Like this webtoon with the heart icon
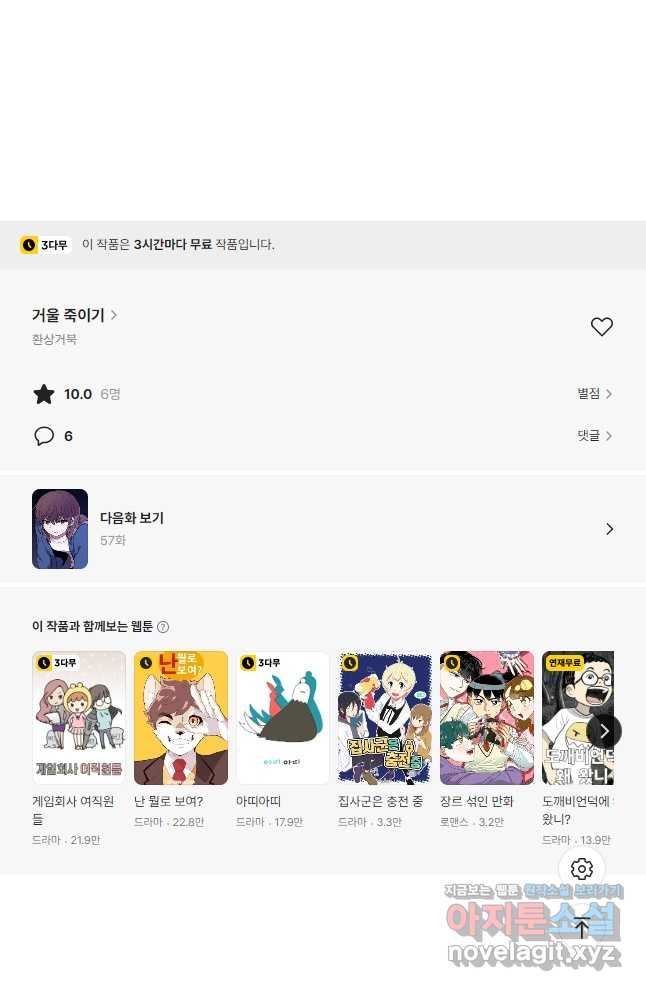The height and width of the screenshot is (991, 646). 601,327
